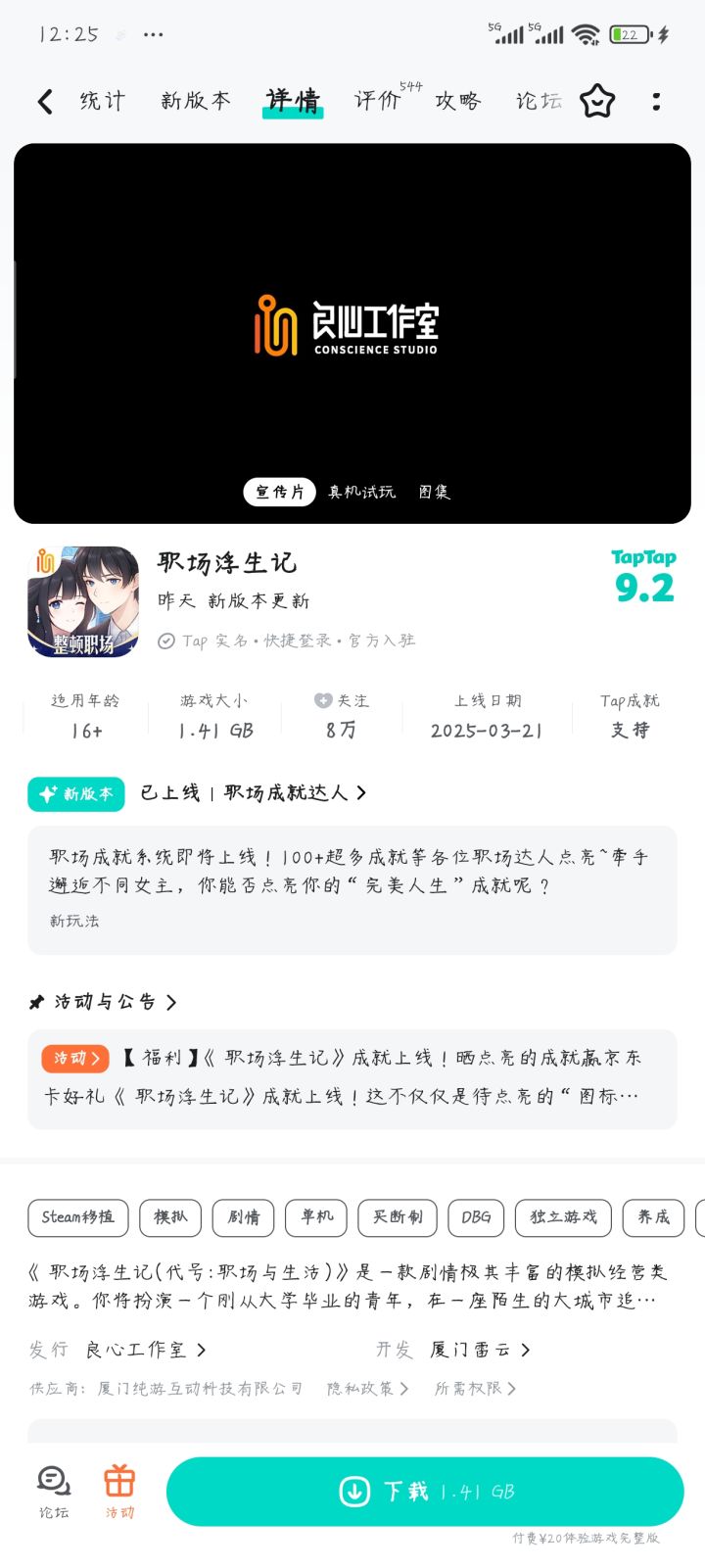Viewport: 705px width, 1568px height.
Task: Tap the back arrow icon
Action: click(x=44, y=101)
